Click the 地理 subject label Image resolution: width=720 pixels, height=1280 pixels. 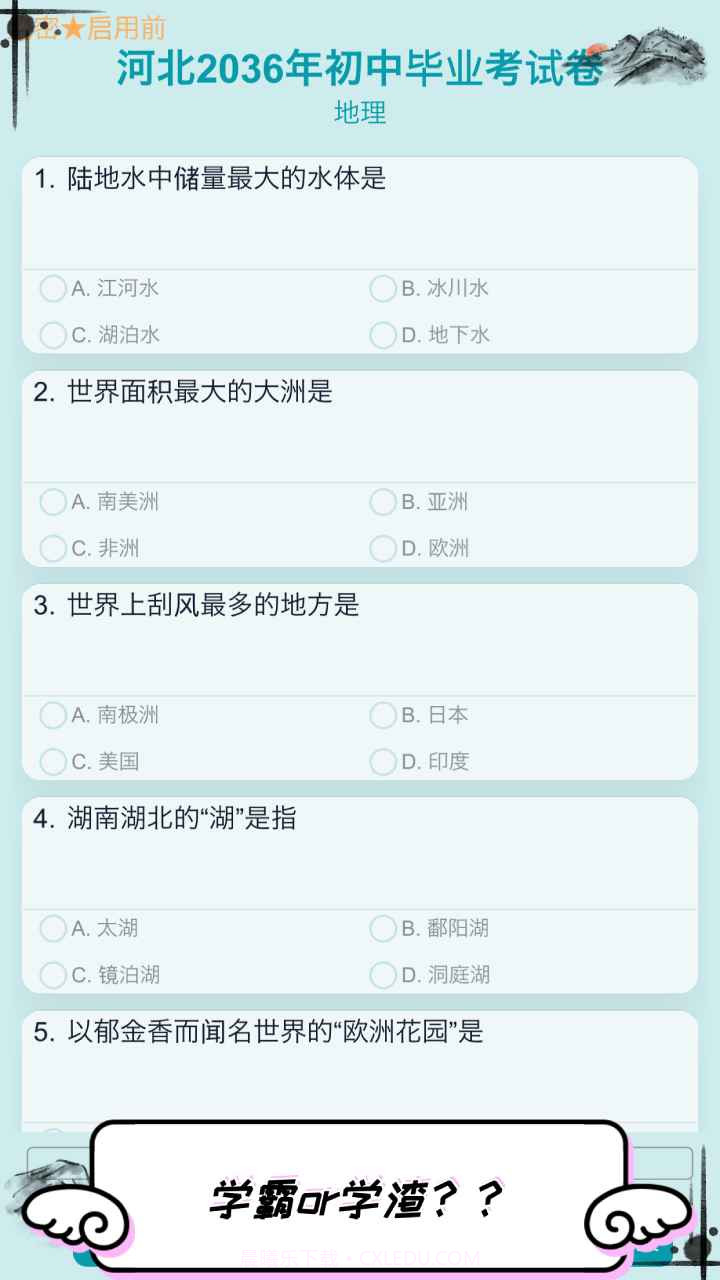[x=360, y=112]
